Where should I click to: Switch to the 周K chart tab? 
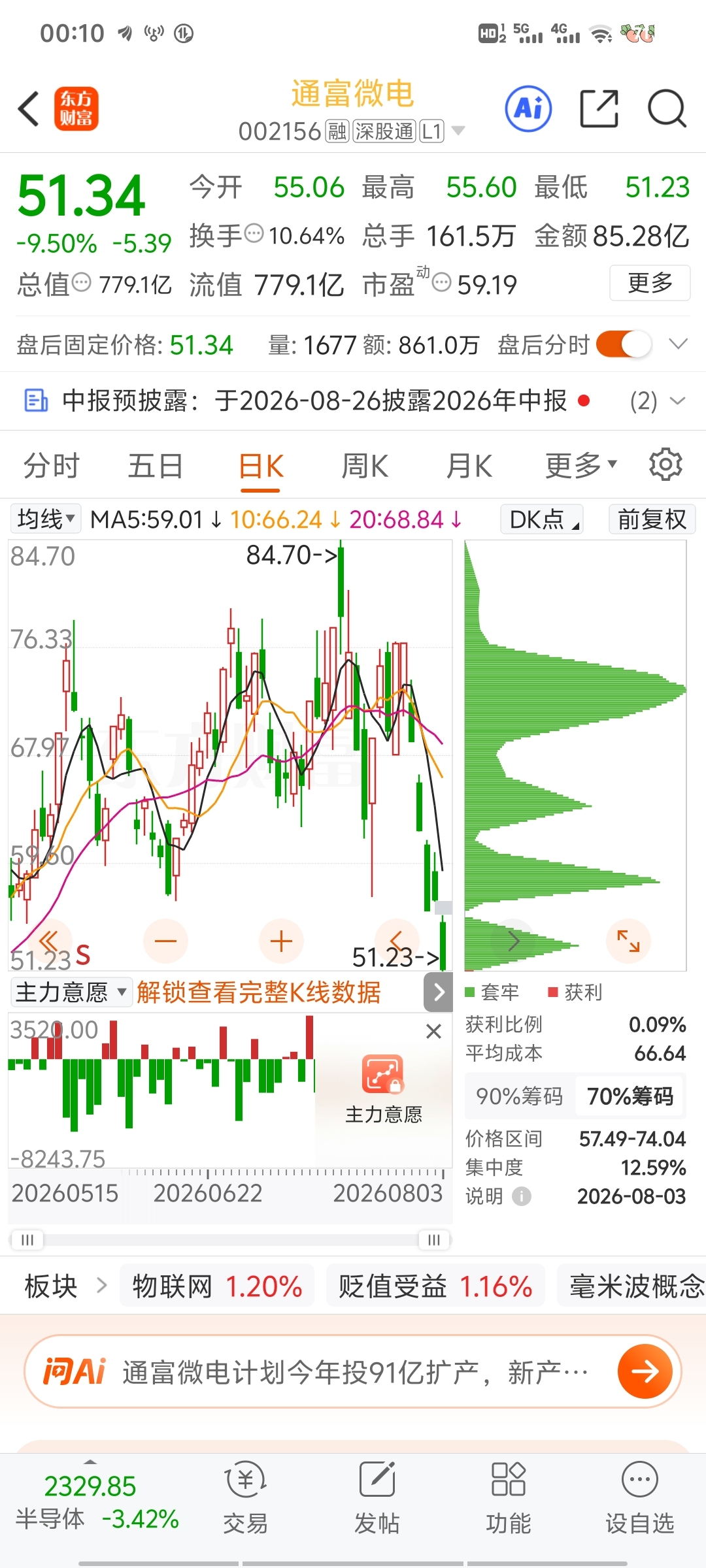pyautogui.click(x=365, y=466)
